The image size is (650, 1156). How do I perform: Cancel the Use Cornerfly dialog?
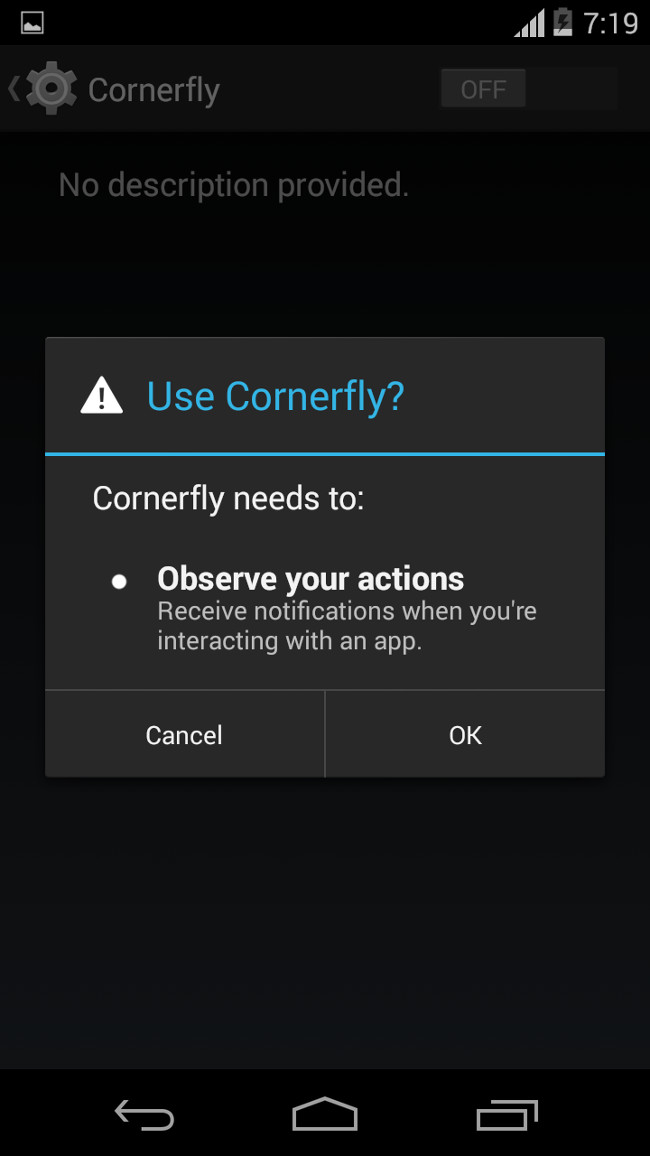tap(184, 735)
